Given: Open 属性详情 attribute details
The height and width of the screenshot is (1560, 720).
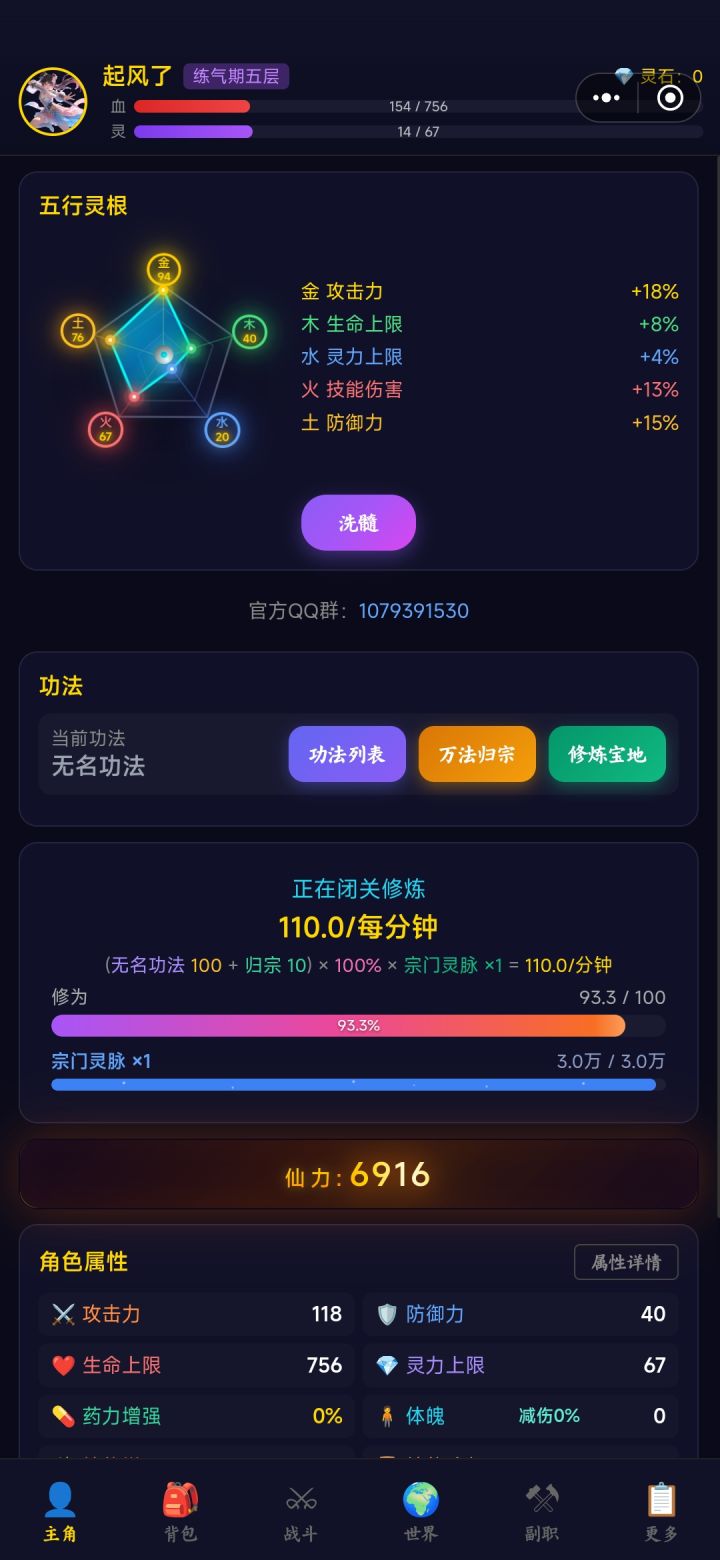Looking at the screenshot, I should [x=625, y=1263].
